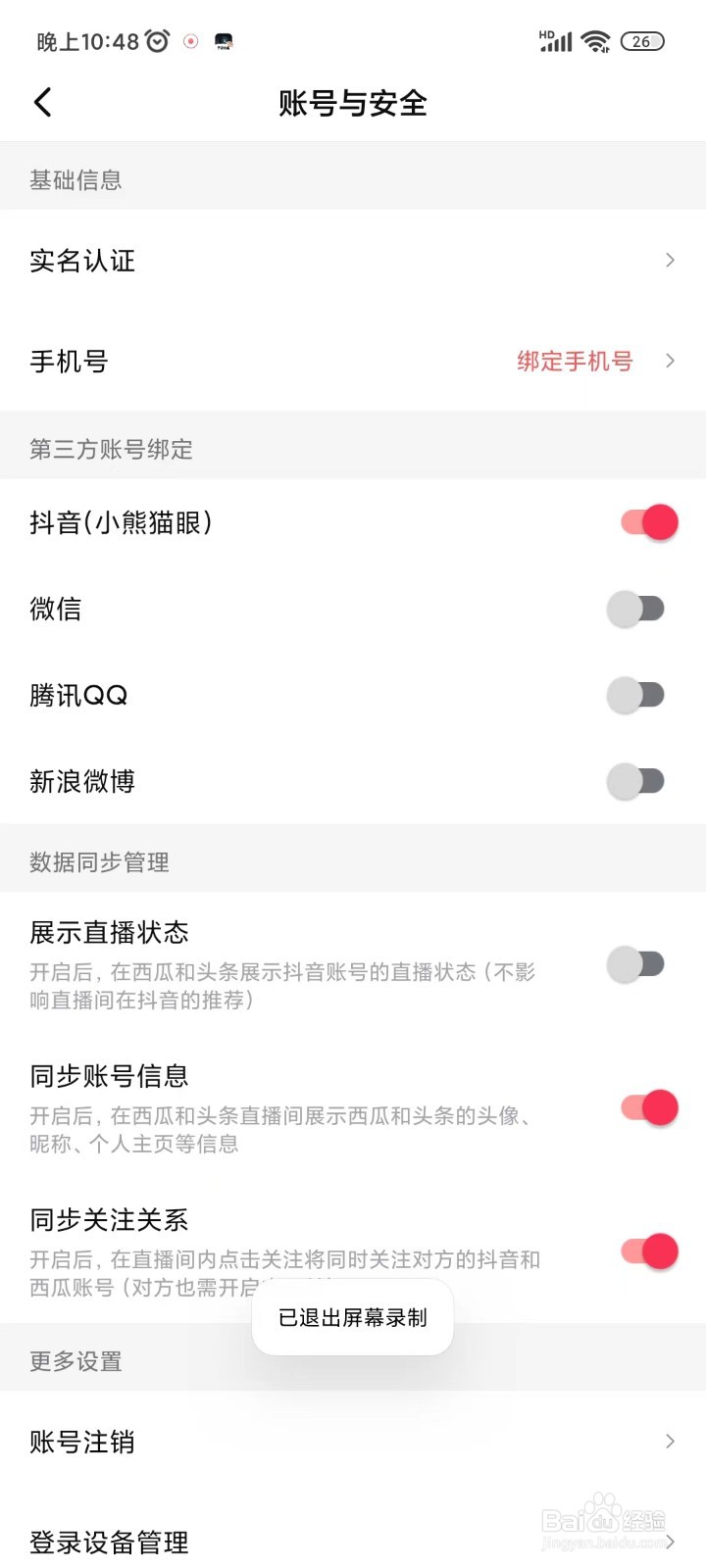Open 登录设备管理 settings entry
Screen dimensions: 706x1568
coord(108,1542)
